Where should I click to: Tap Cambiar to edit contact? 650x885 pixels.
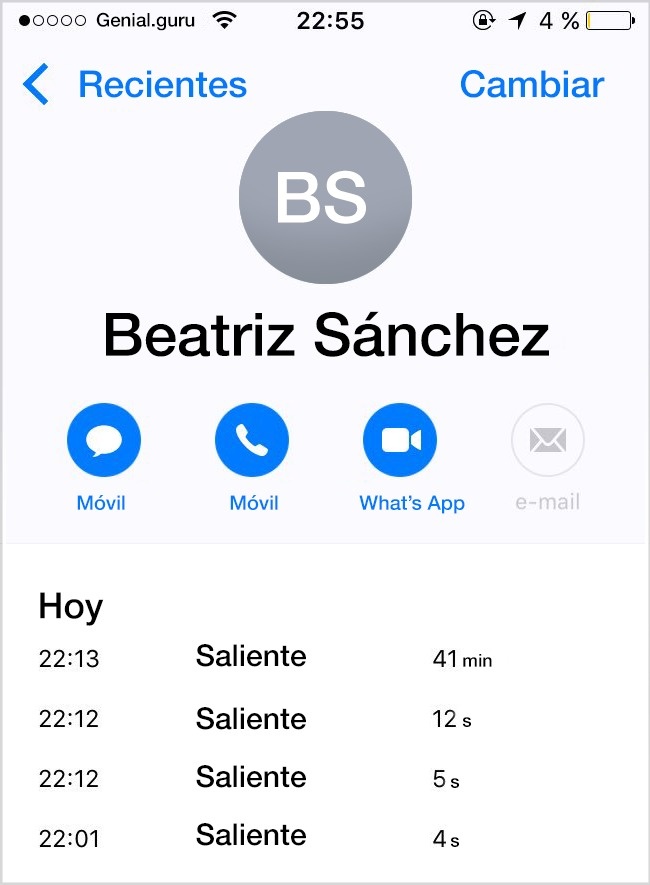point(531,85)
